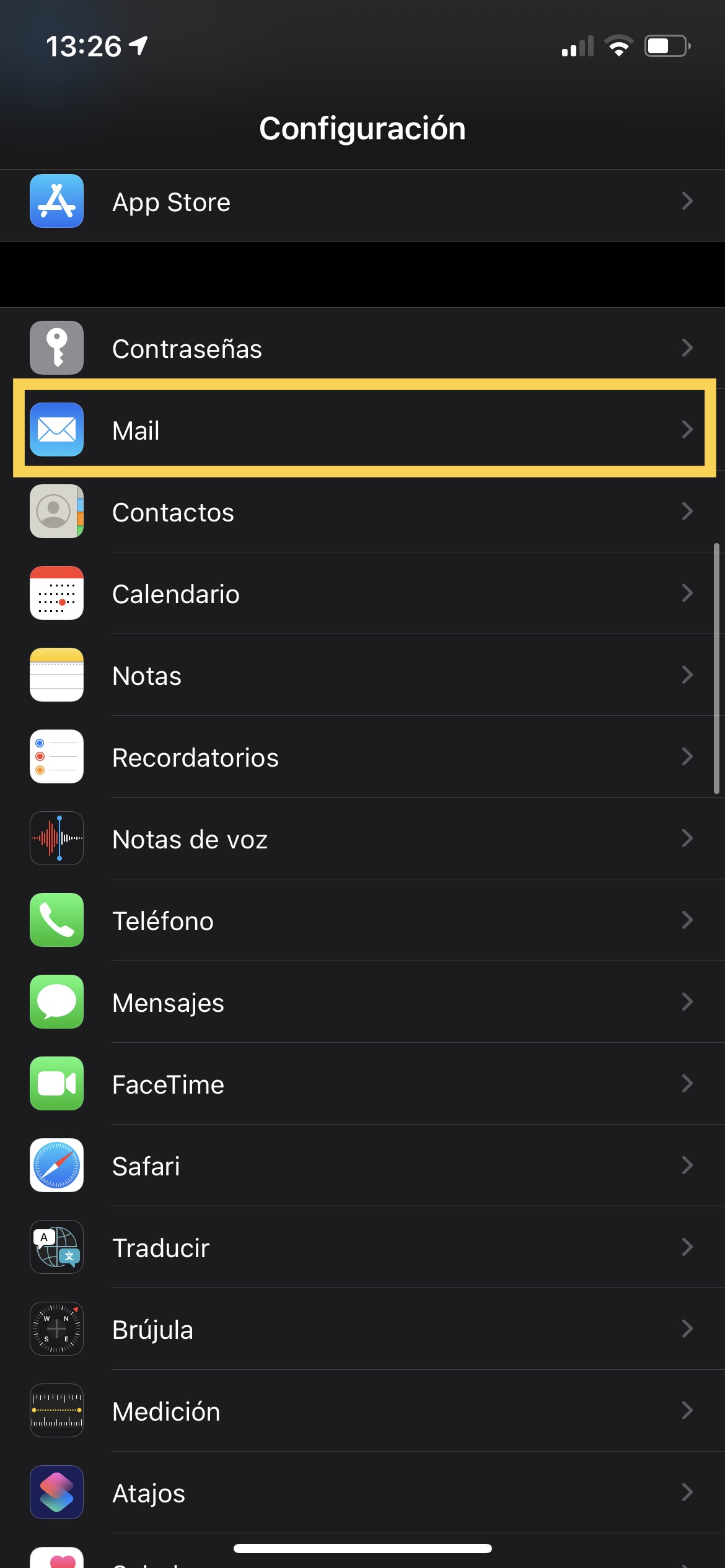
Task: Go to Safari settings
Action: pyautogui.click(x=362, y=1165)
